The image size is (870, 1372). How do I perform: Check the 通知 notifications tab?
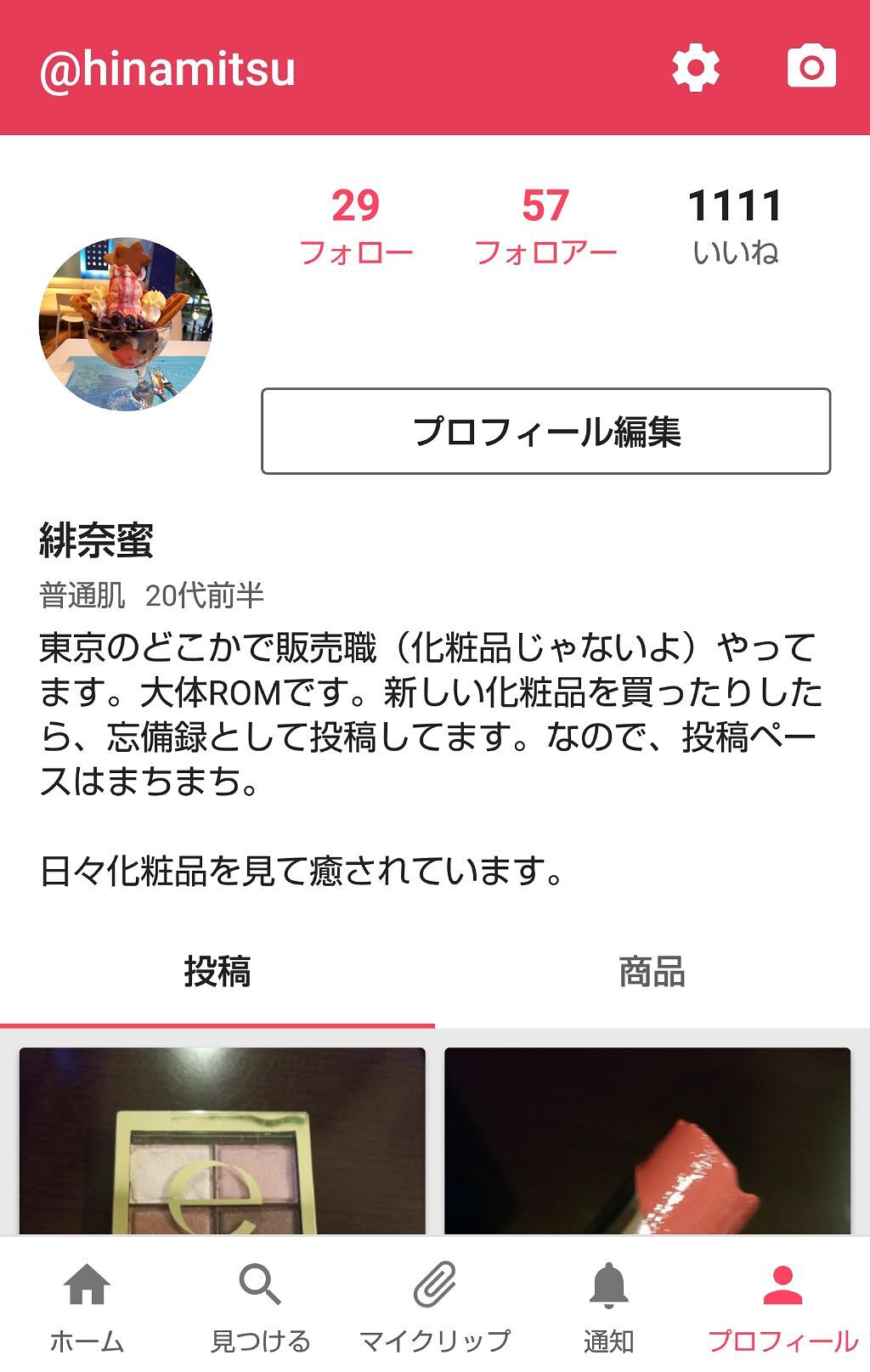click(608, 1306)
